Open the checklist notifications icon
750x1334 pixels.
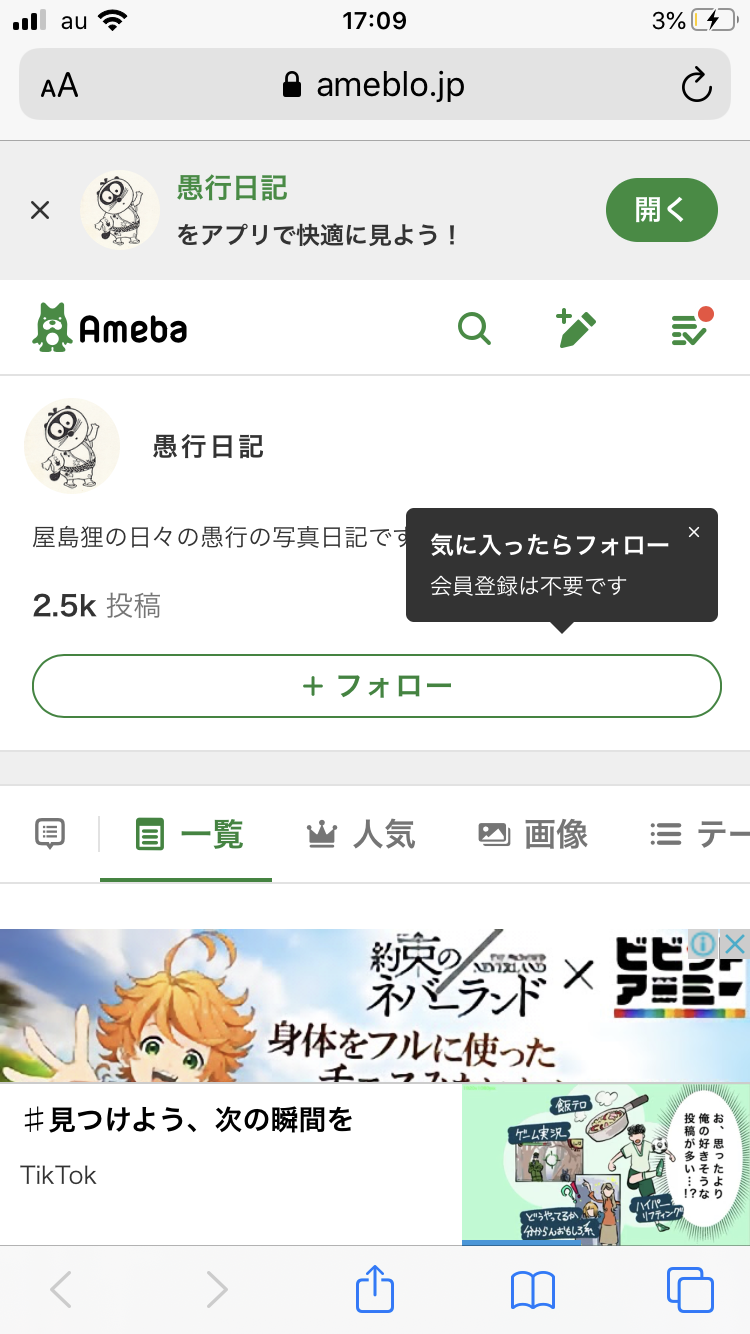(690, 328)
